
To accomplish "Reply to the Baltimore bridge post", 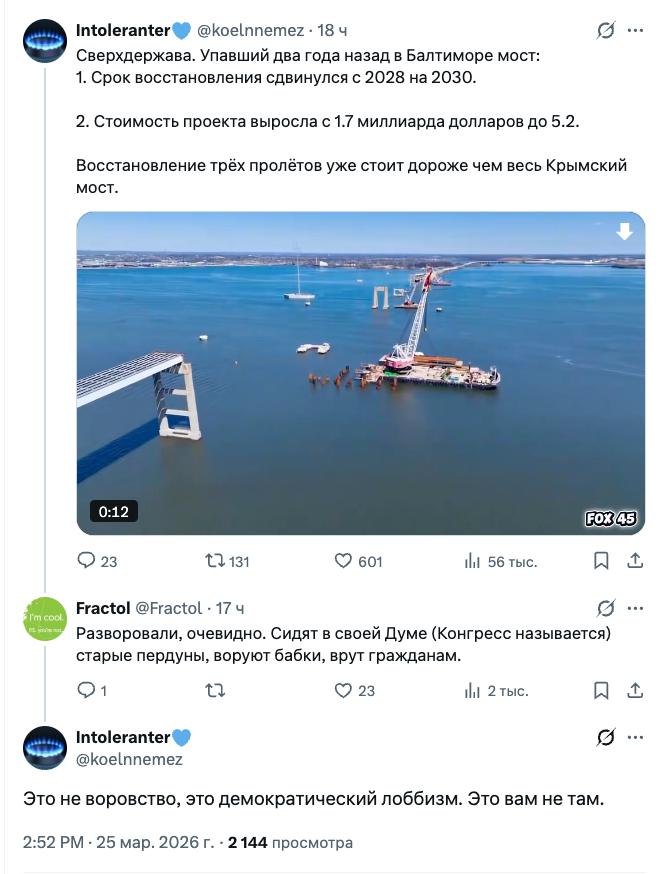I will [x=87, y=561].
